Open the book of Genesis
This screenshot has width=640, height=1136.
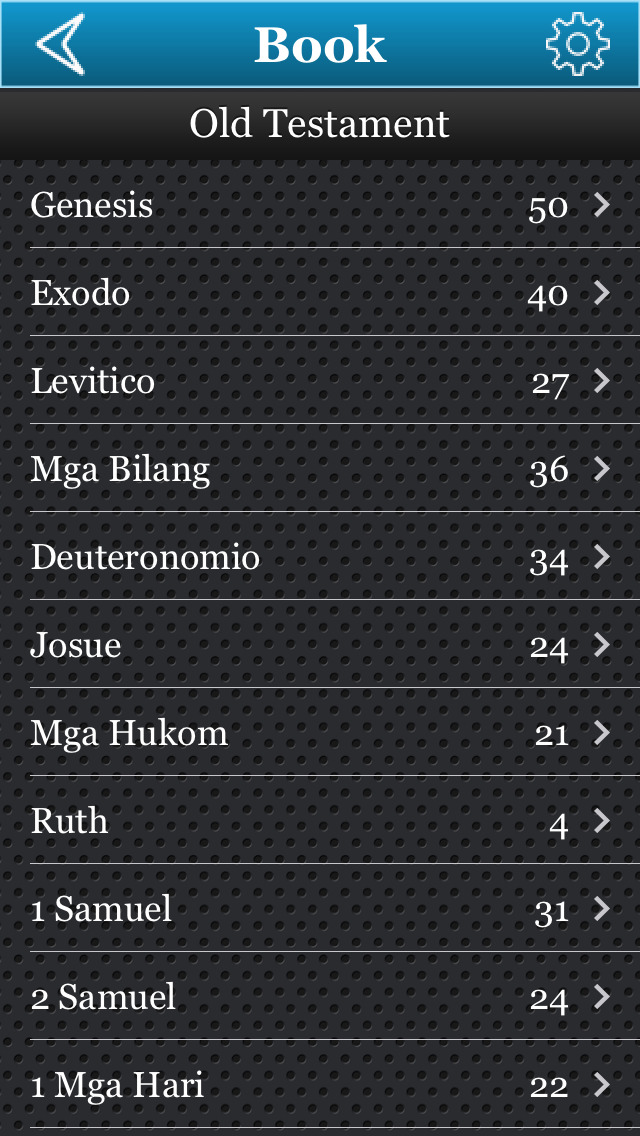pyautogui.click(x=320, y=205)
